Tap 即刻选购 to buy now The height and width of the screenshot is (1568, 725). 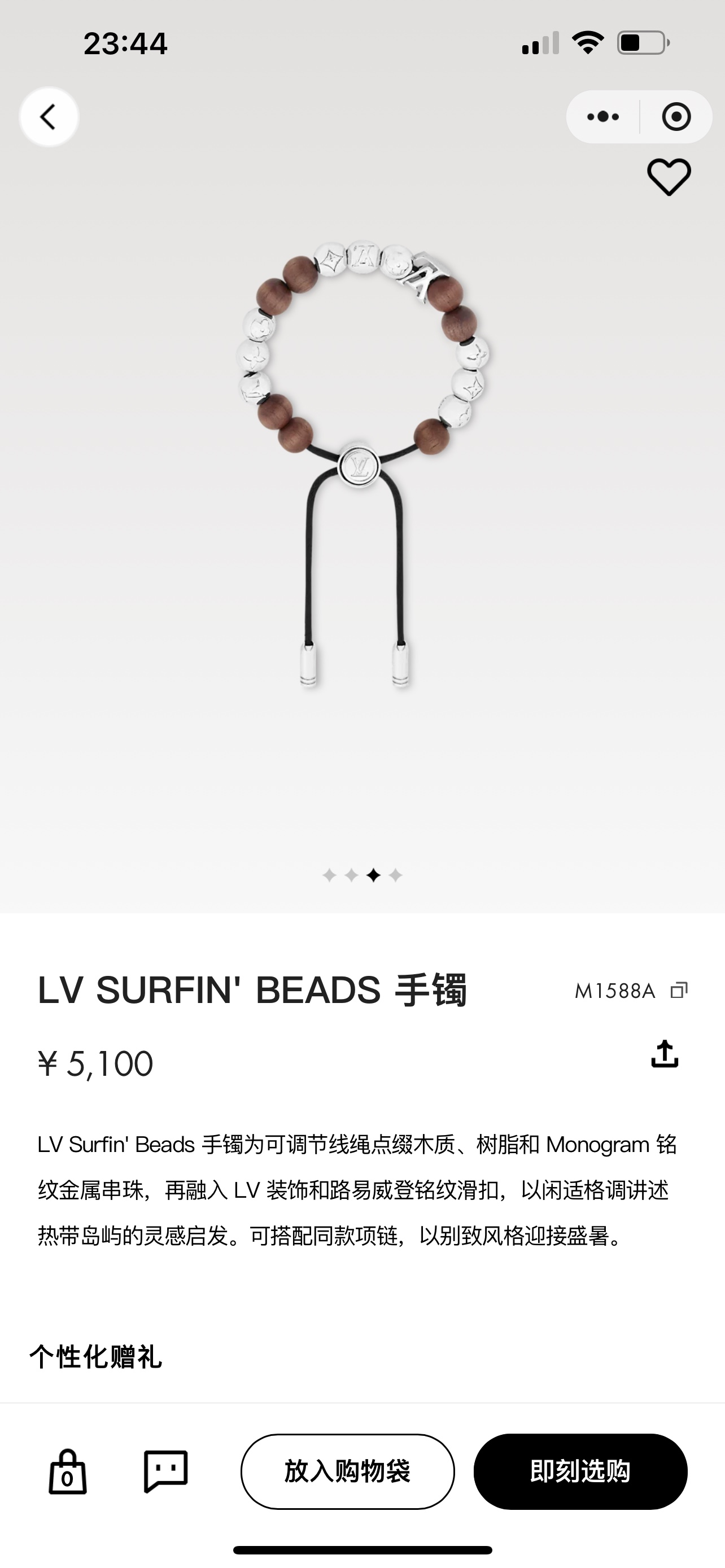[580, 1471]
